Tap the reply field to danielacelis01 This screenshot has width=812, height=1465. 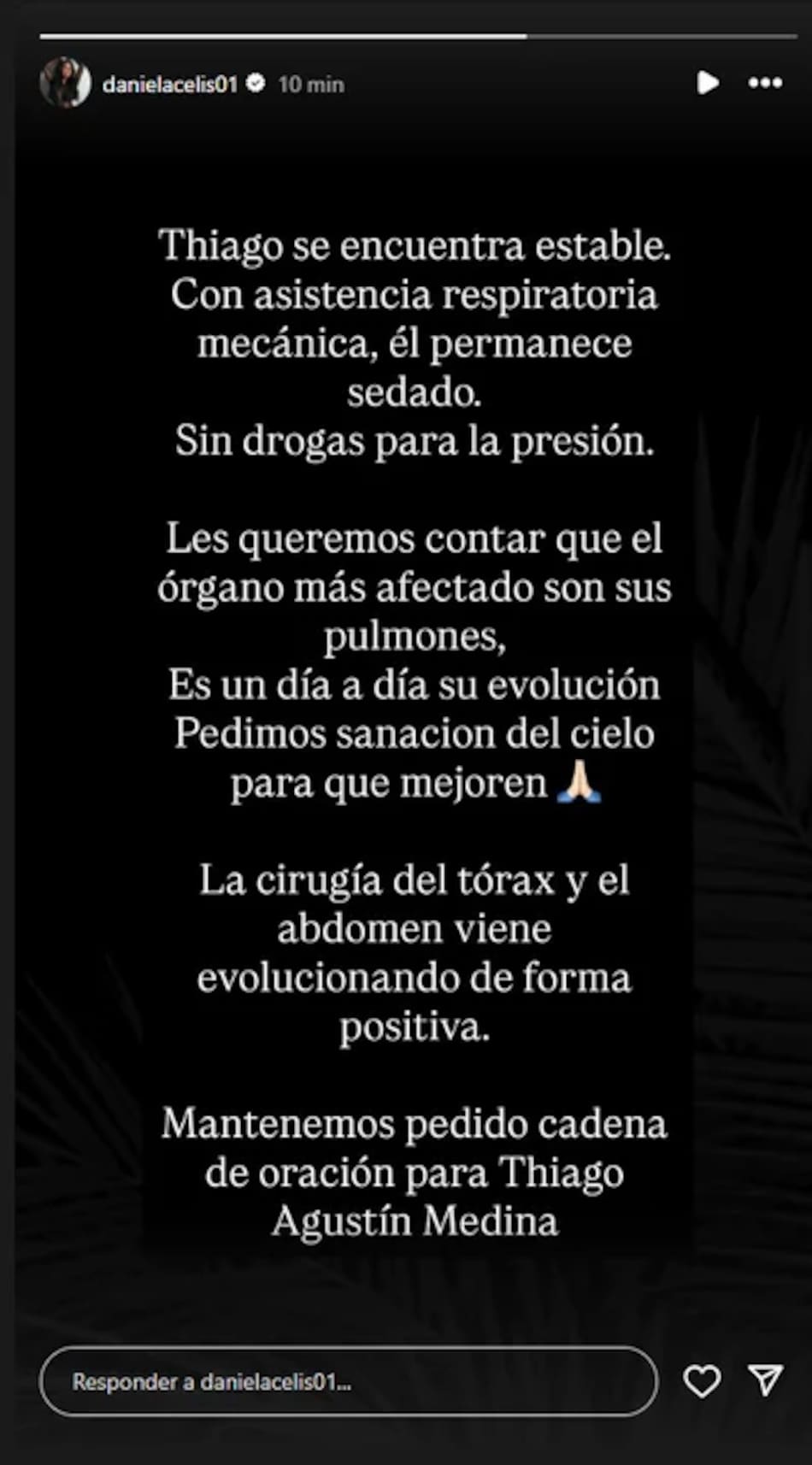[348, 1381]
